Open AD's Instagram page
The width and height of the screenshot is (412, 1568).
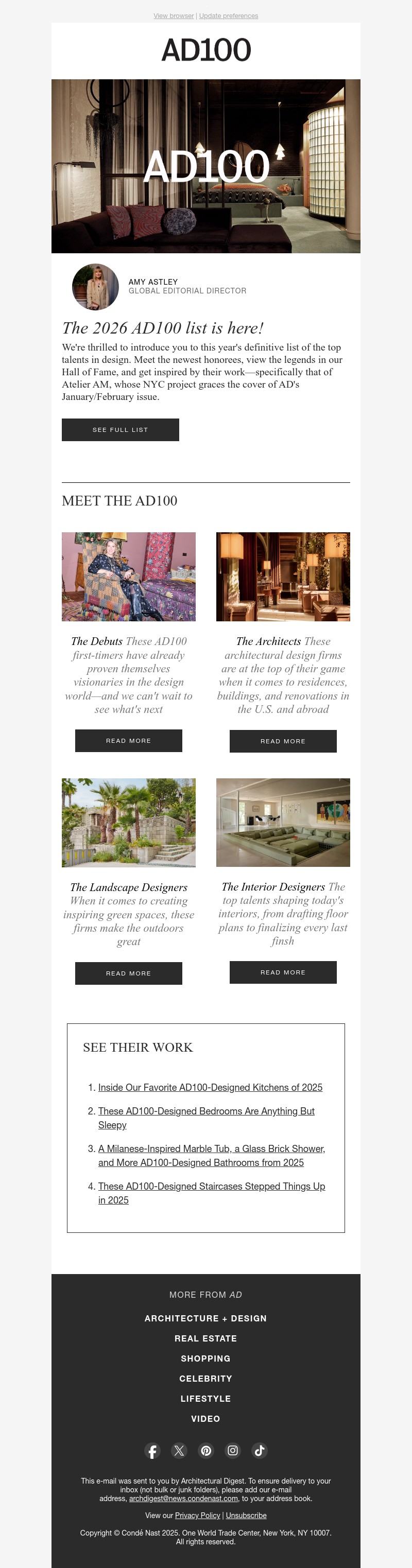[233, 1451]
